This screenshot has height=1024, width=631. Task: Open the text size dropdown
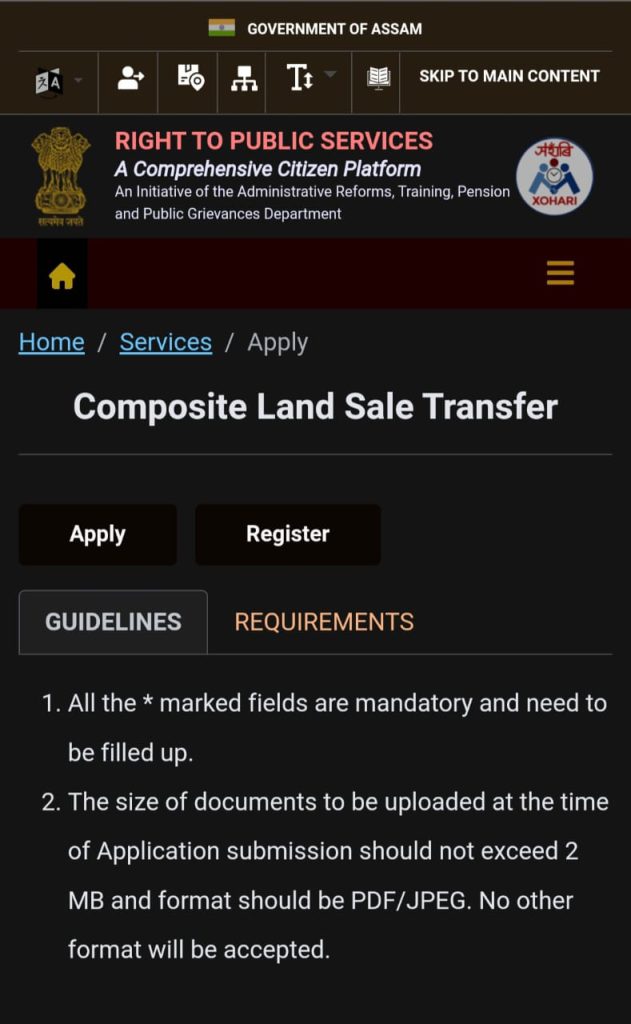[x=310, y=77]
